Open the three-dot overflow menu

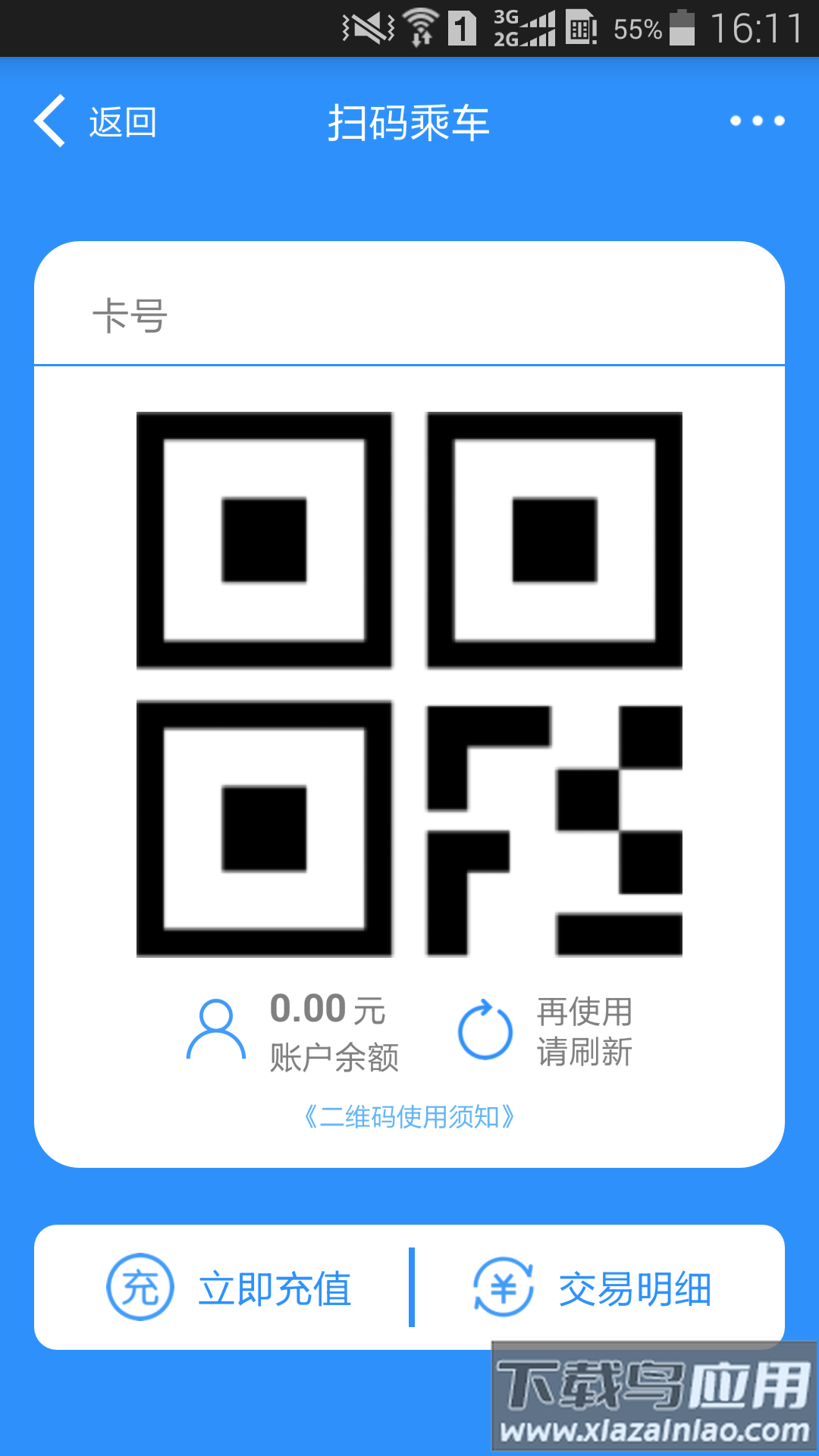756,121
